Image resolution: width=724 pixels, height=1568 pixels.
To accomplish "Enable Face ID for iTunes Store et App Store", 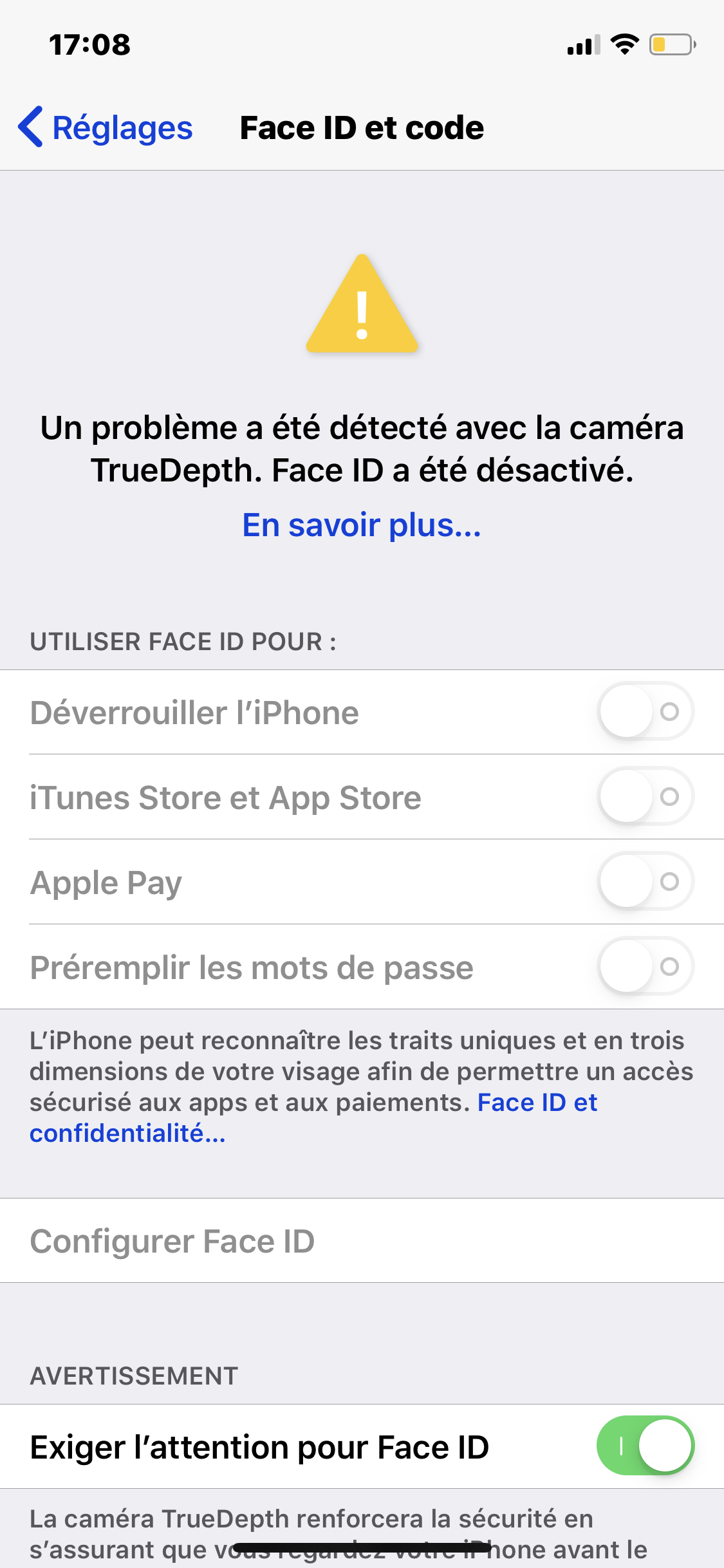I will point(645,797).
